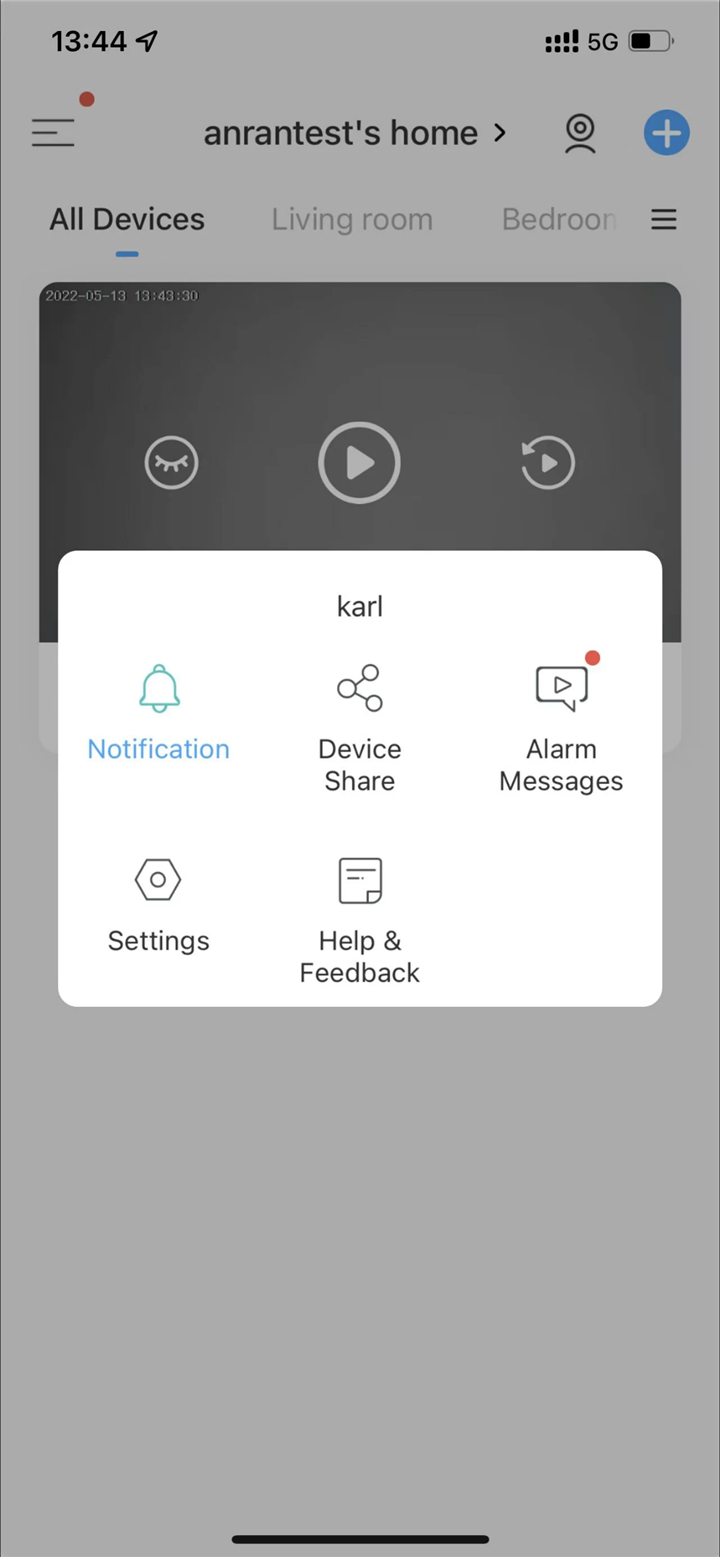This screenshot has height=1557, width=720.
Task: Open the camera Settings option
Action: pyautogui.click(x=158, y=905)
